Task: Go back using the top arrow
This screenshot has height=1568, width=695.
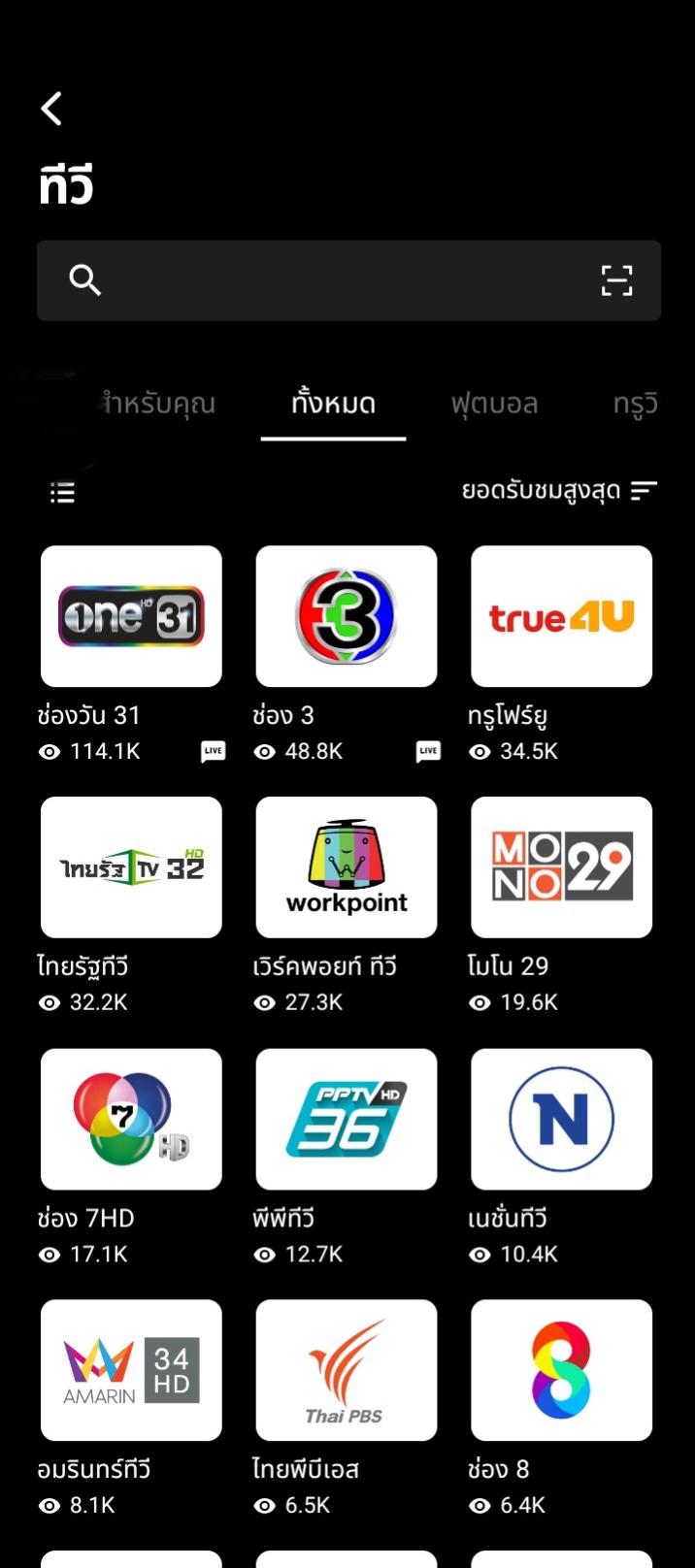Action: click(x=52, y=109)
